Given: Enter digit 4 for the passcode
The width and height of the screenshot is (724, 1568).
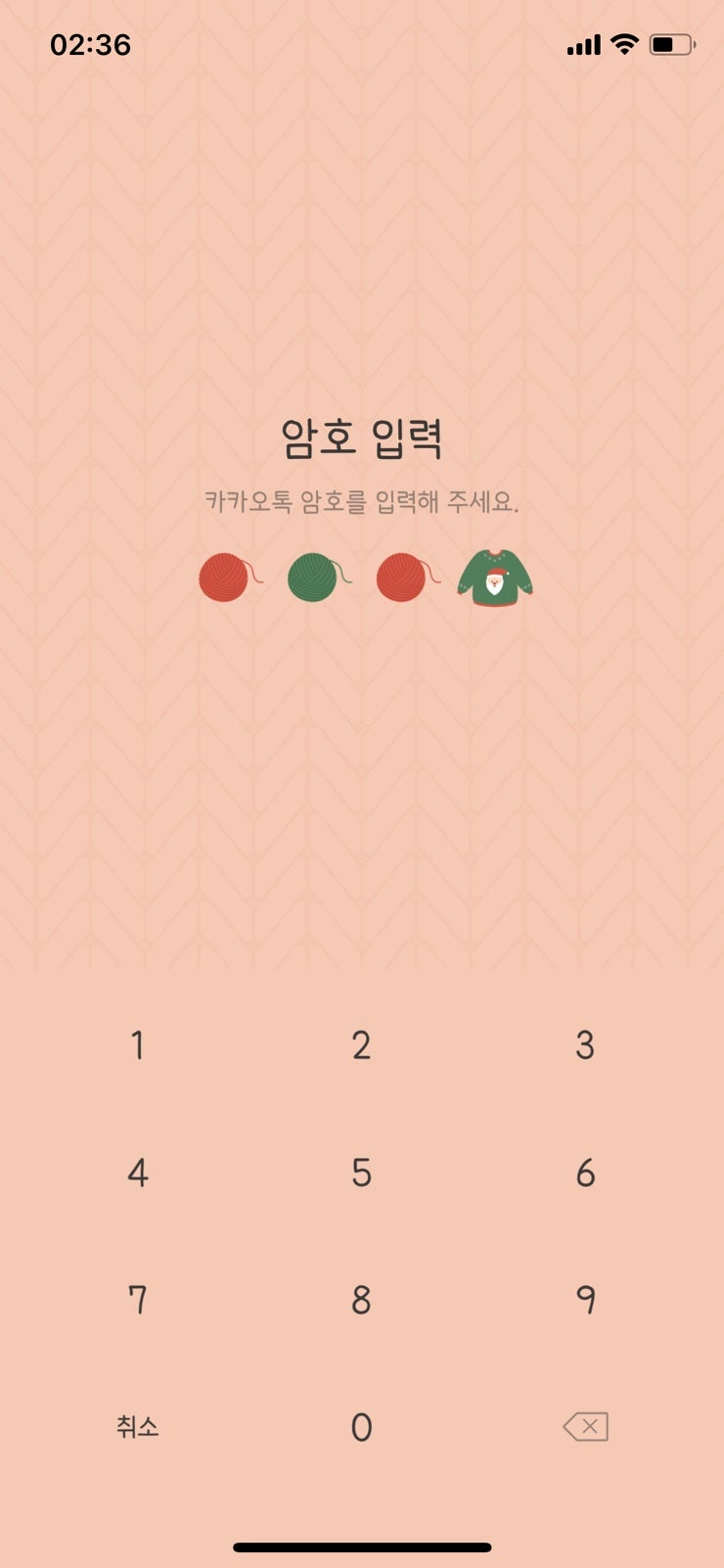Looking at the screenshot, I should pos(138,1173).
